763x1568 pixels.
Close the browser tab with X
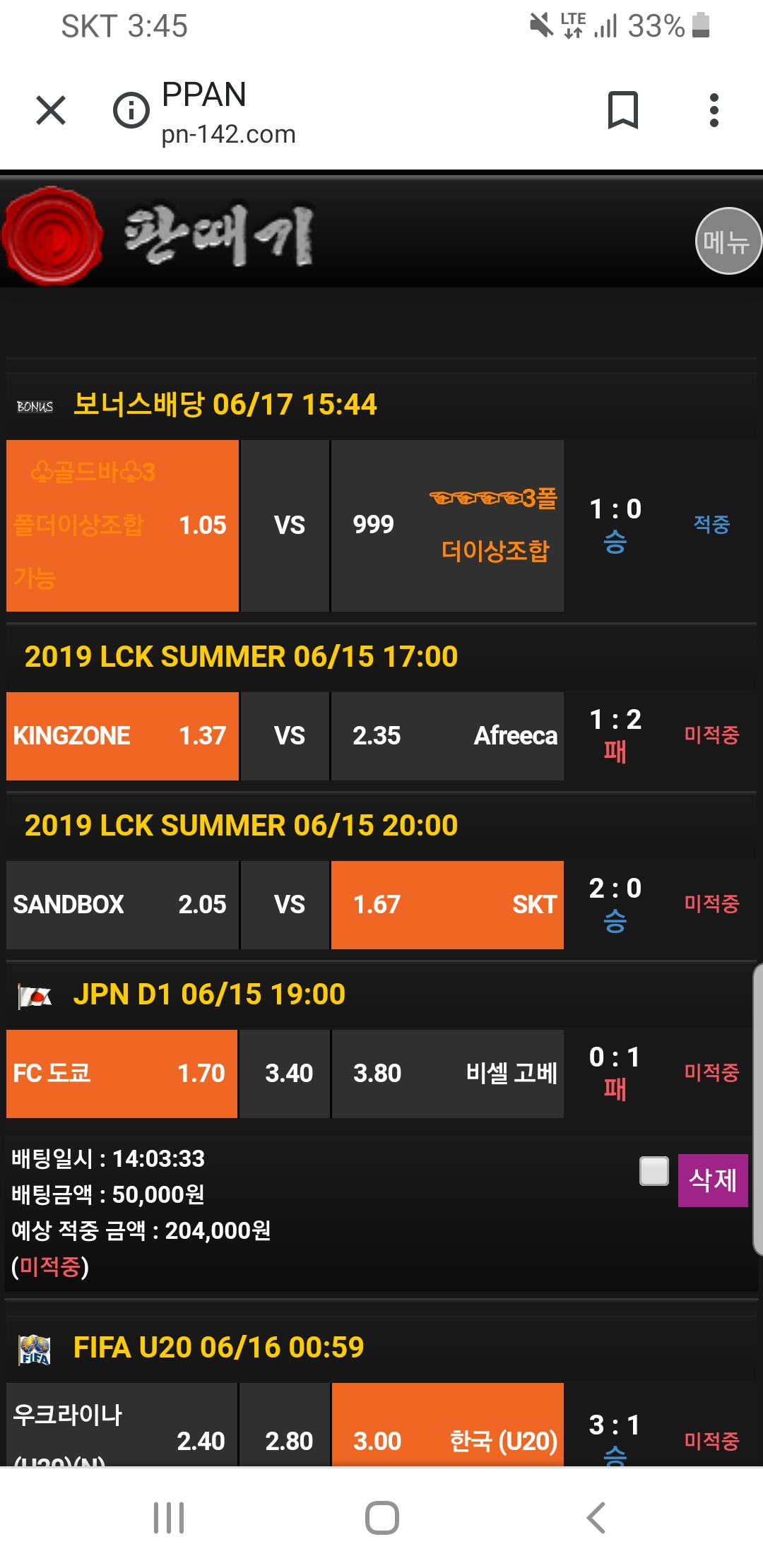pos(51,110)
